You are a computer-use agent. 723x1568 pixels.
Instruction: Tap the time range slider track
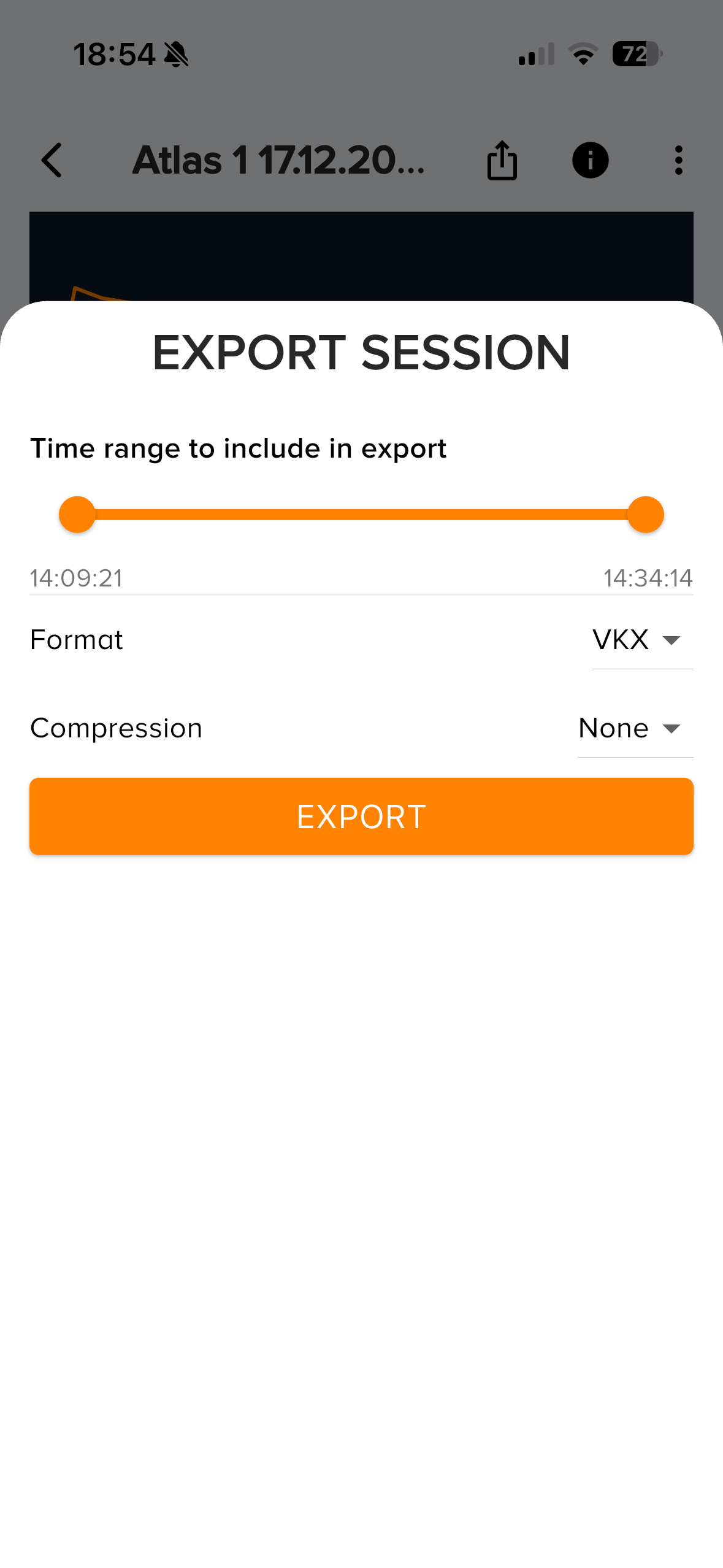361,514
